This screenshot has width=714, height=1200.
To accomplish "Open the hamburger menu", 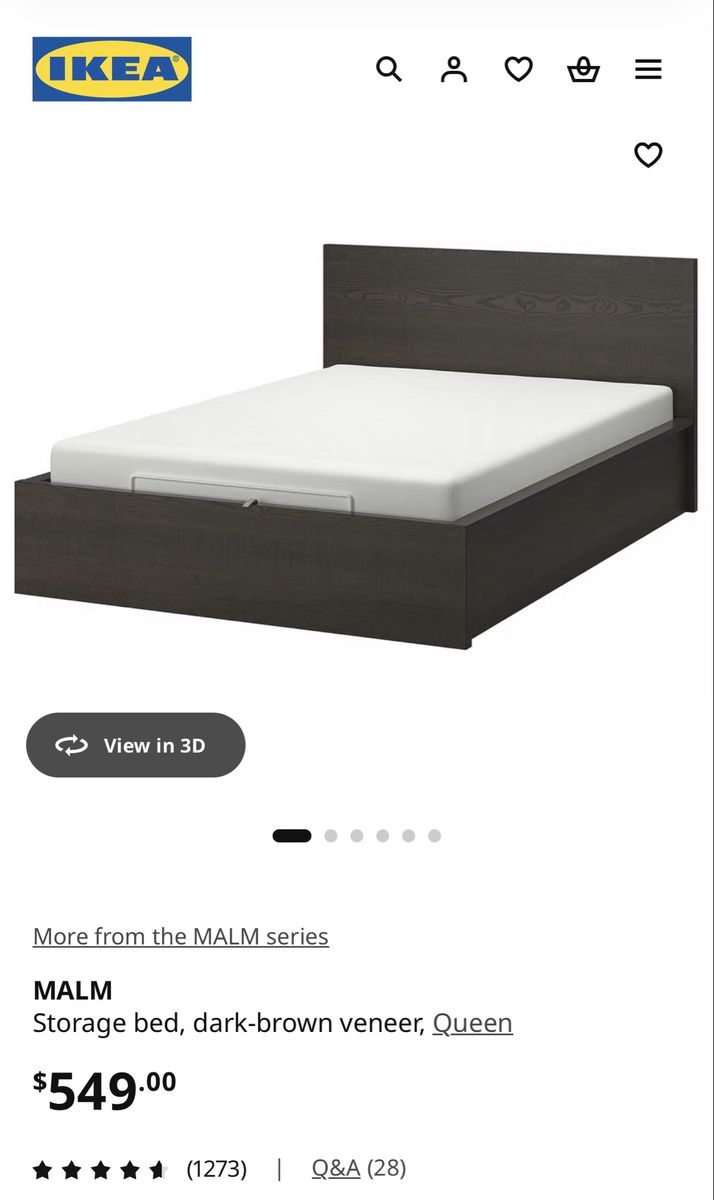I will coord(648,69).
